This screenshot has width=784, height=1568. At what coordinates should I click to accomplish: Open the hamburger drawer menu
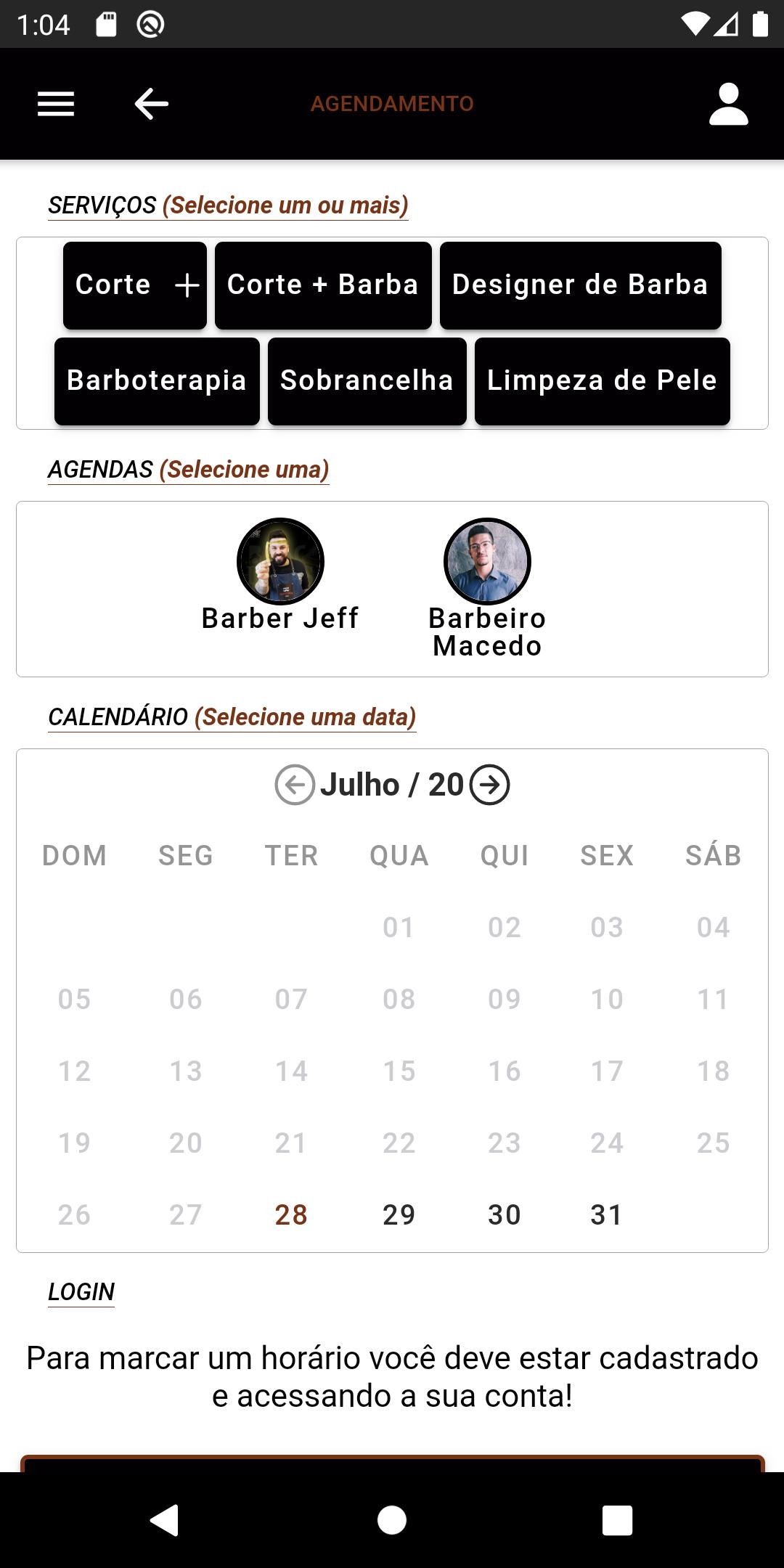[x=56, y=104]
